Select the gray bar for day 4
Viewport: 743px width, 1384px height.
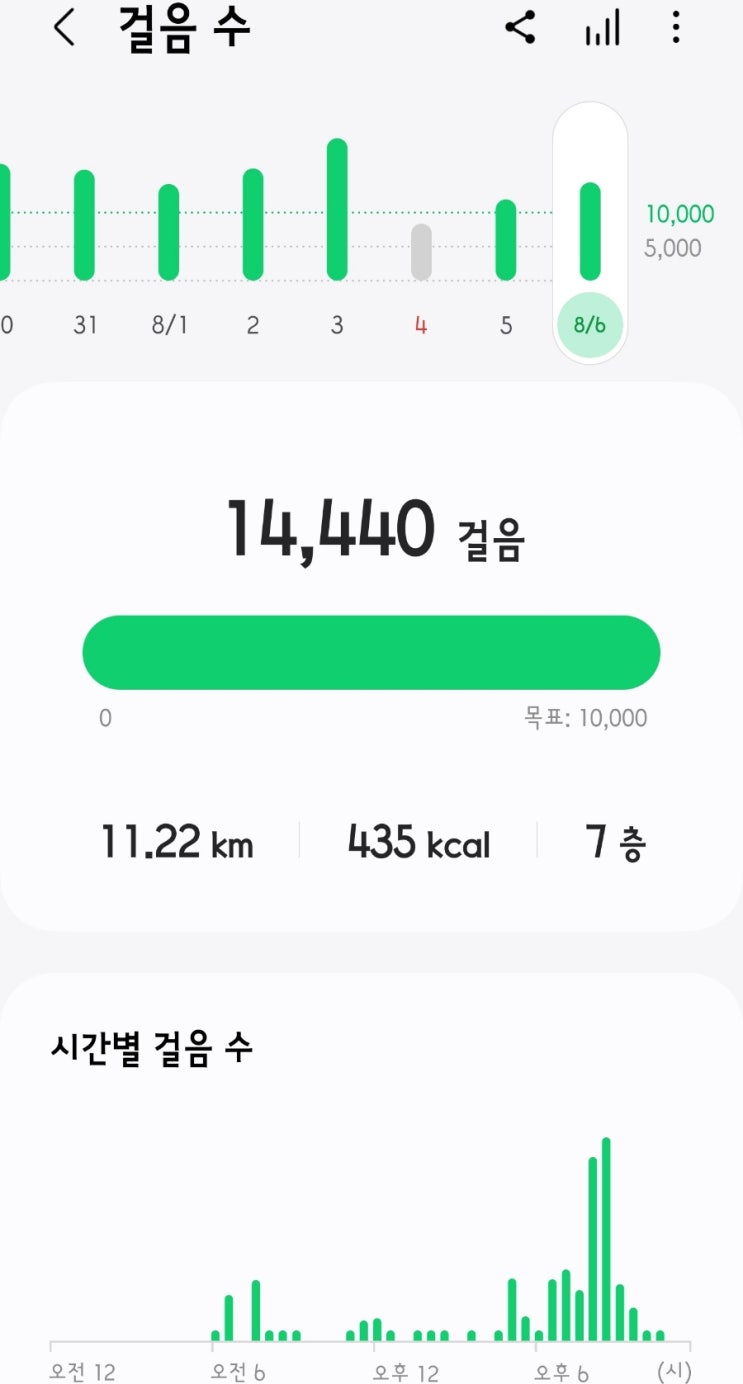(421, 252)
